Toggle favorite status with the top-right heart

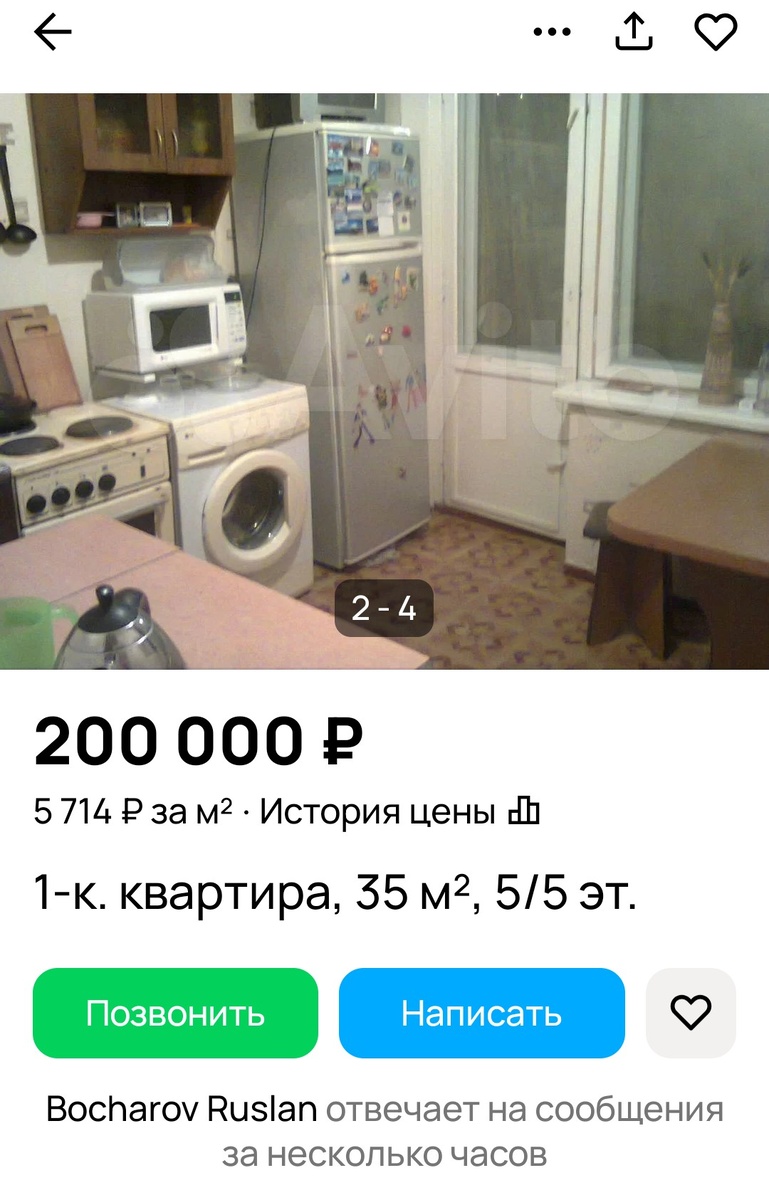(716, 33)
